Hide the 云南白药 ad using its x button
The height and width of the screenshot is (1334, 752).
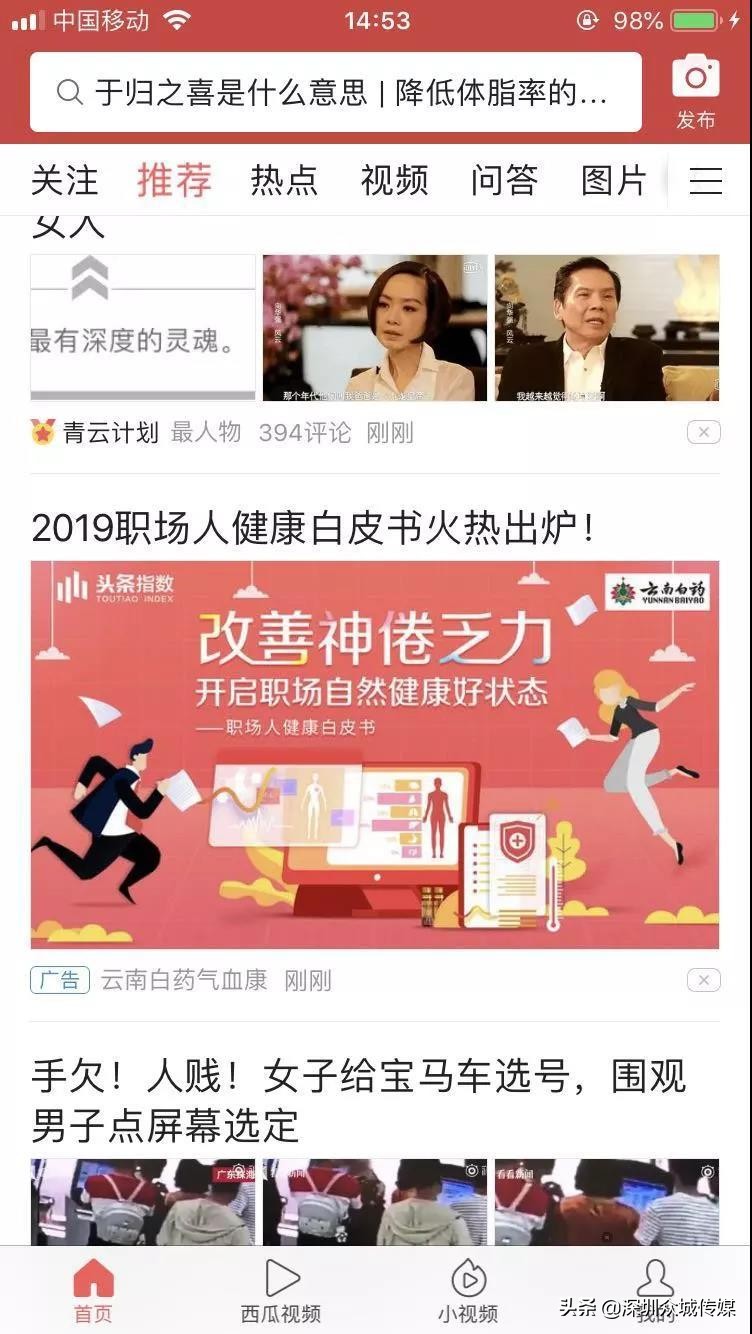(x=704, y=980)
